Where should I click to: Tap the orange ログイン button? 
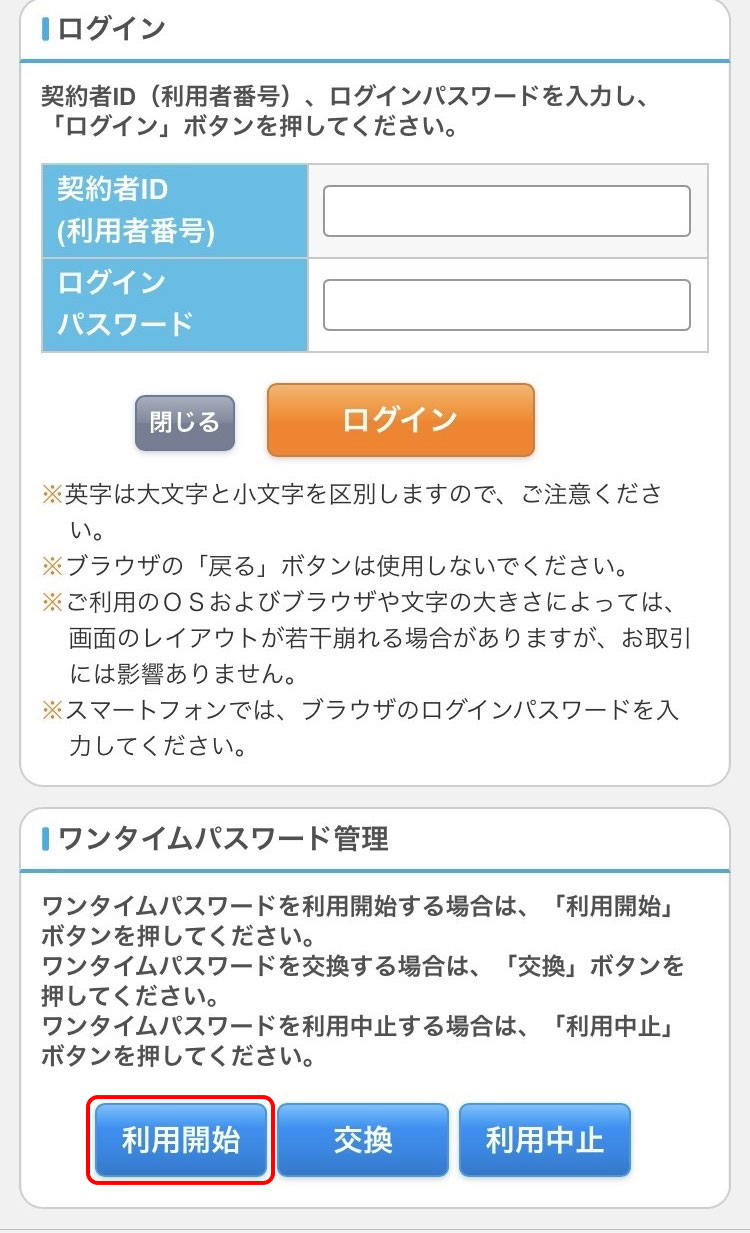point(401,420)
